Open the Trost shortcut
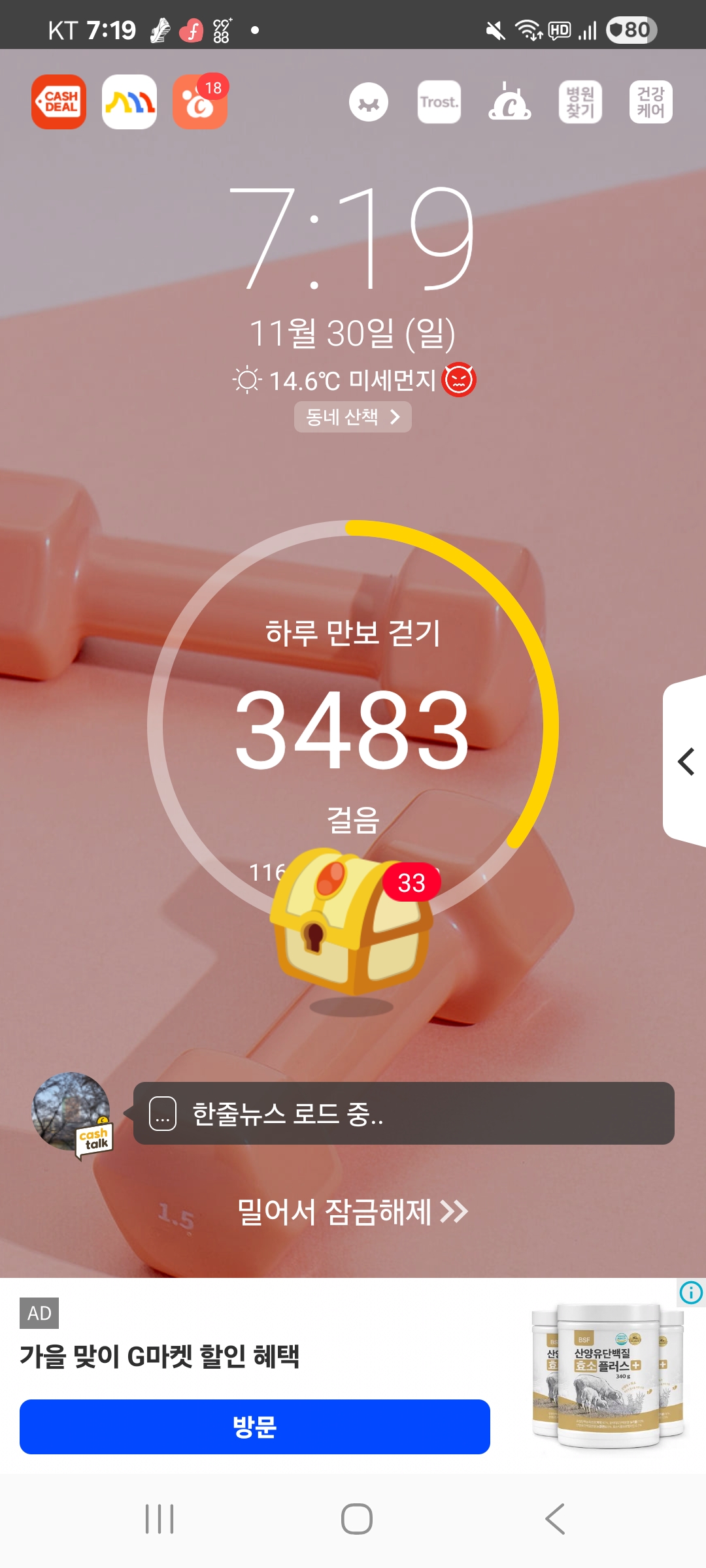Viewport: 706px width, 1568px height. (x=439, y=102)
